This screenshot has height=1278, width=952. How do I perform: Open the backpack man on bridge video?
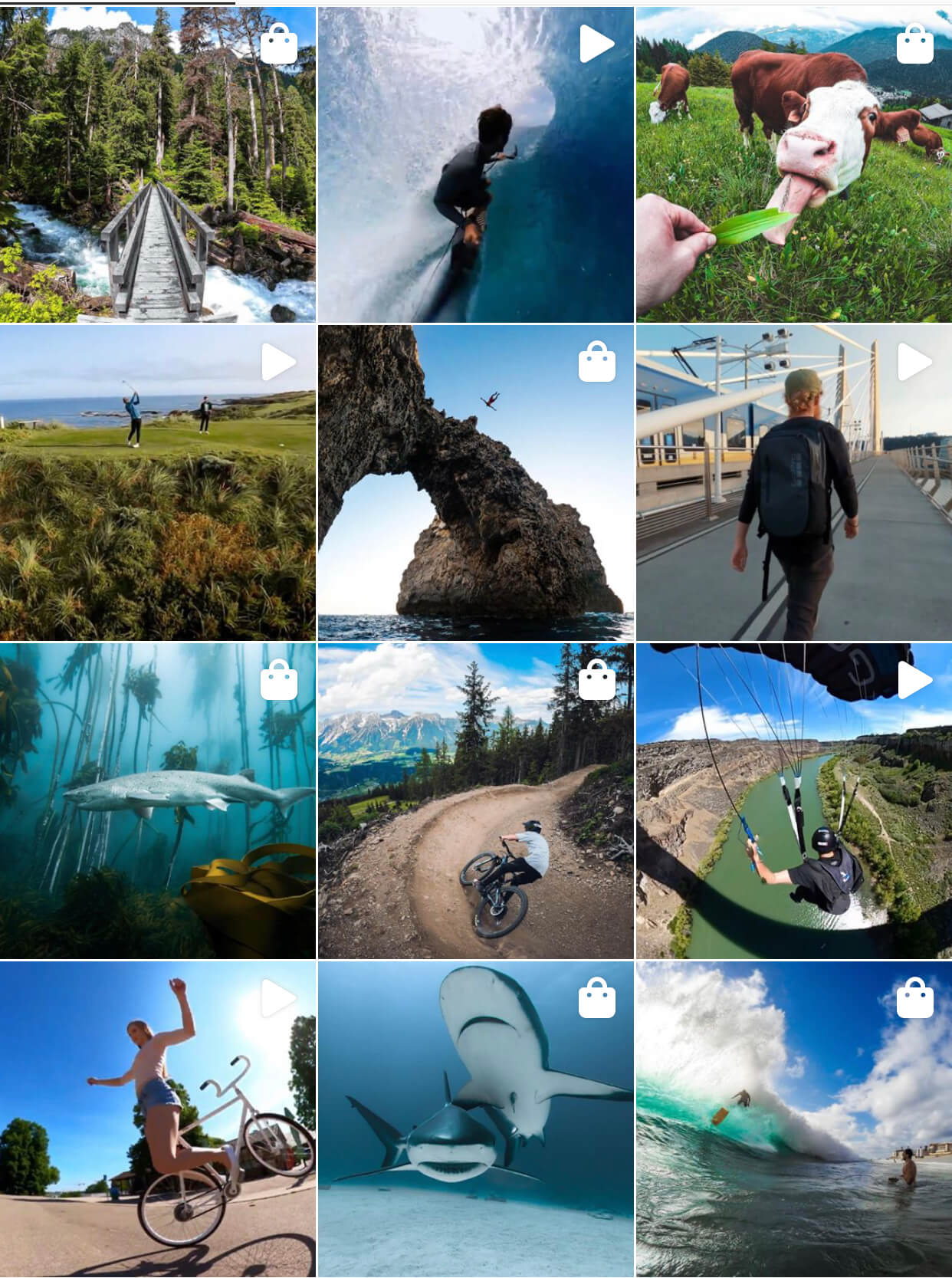click(793, 483)
